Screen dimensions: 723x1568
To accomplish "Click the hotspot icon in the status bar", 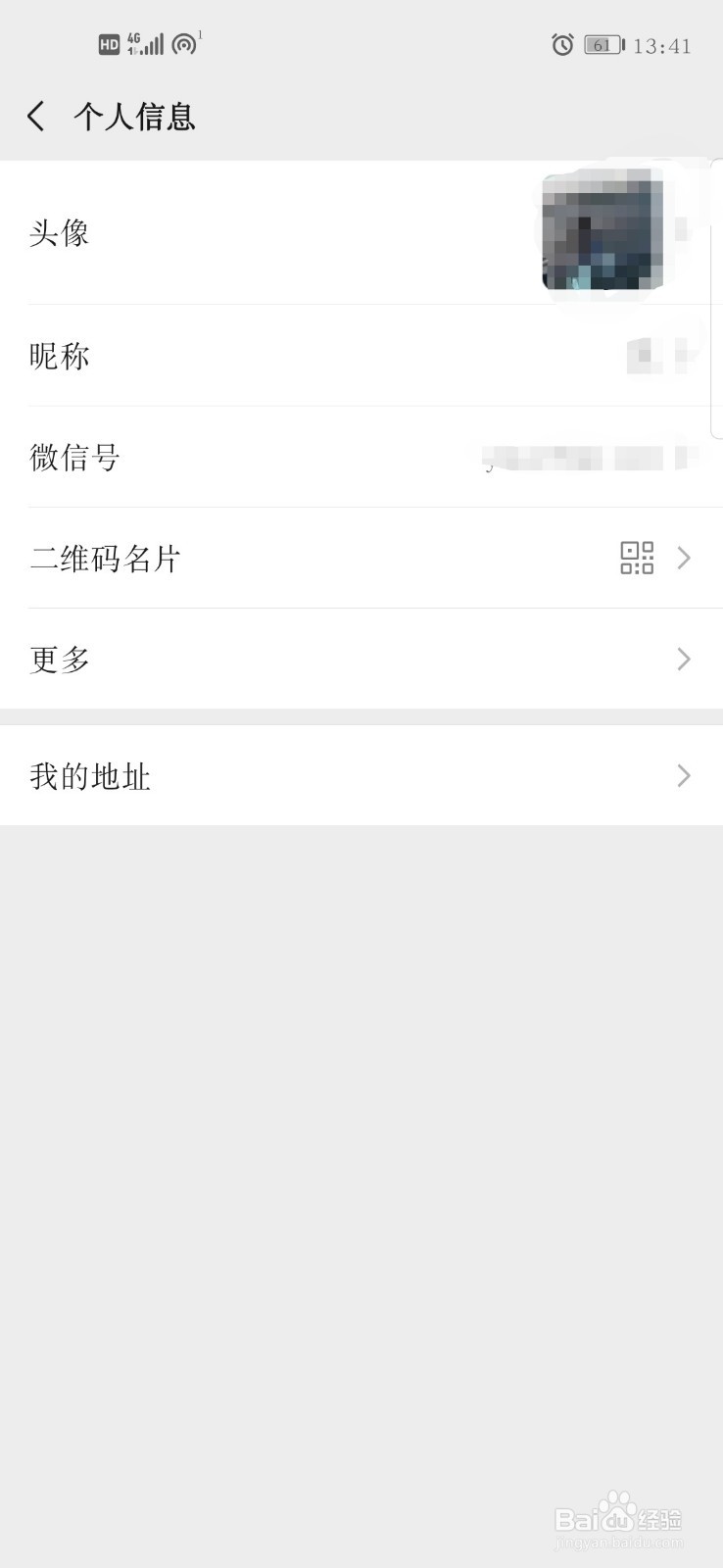I will tap(184, 43).
